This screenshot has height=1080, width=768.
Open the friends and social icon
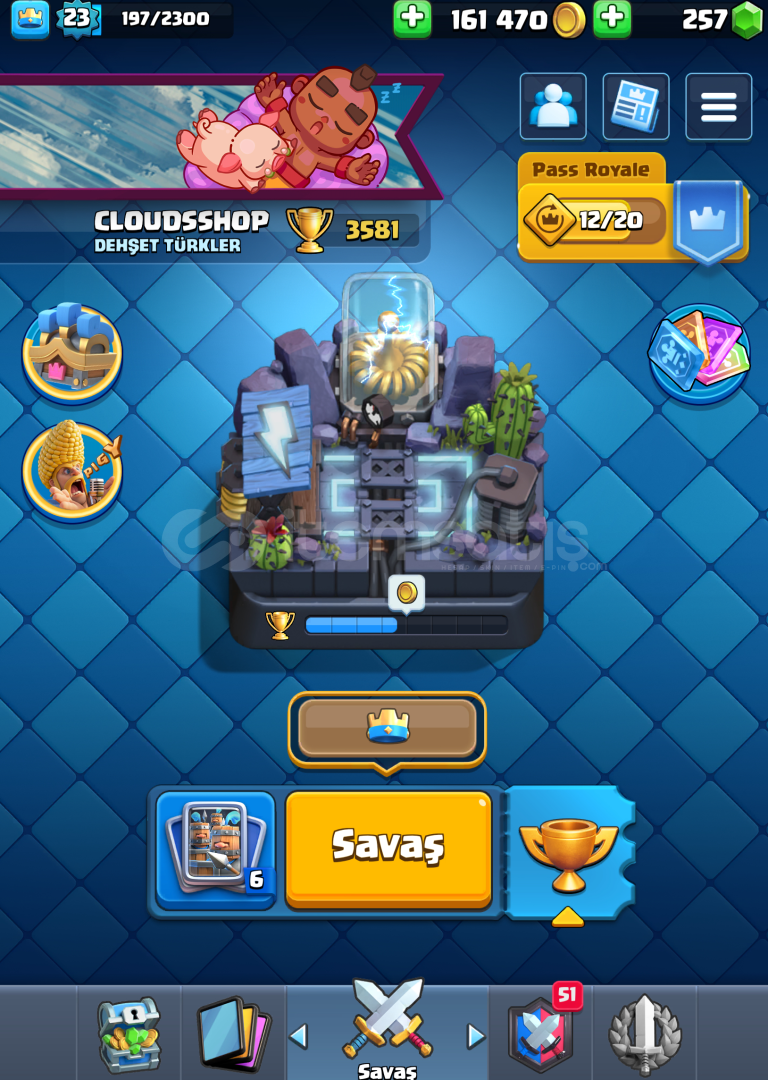click(553, 107)
